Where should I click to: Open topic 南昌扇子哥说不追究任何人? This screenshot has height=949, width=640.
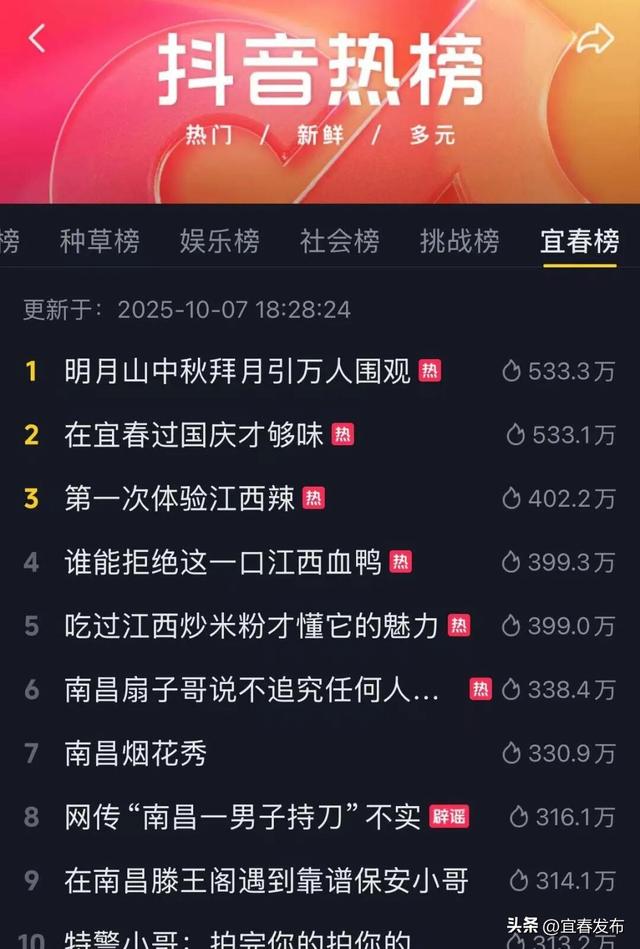(251, 689)
